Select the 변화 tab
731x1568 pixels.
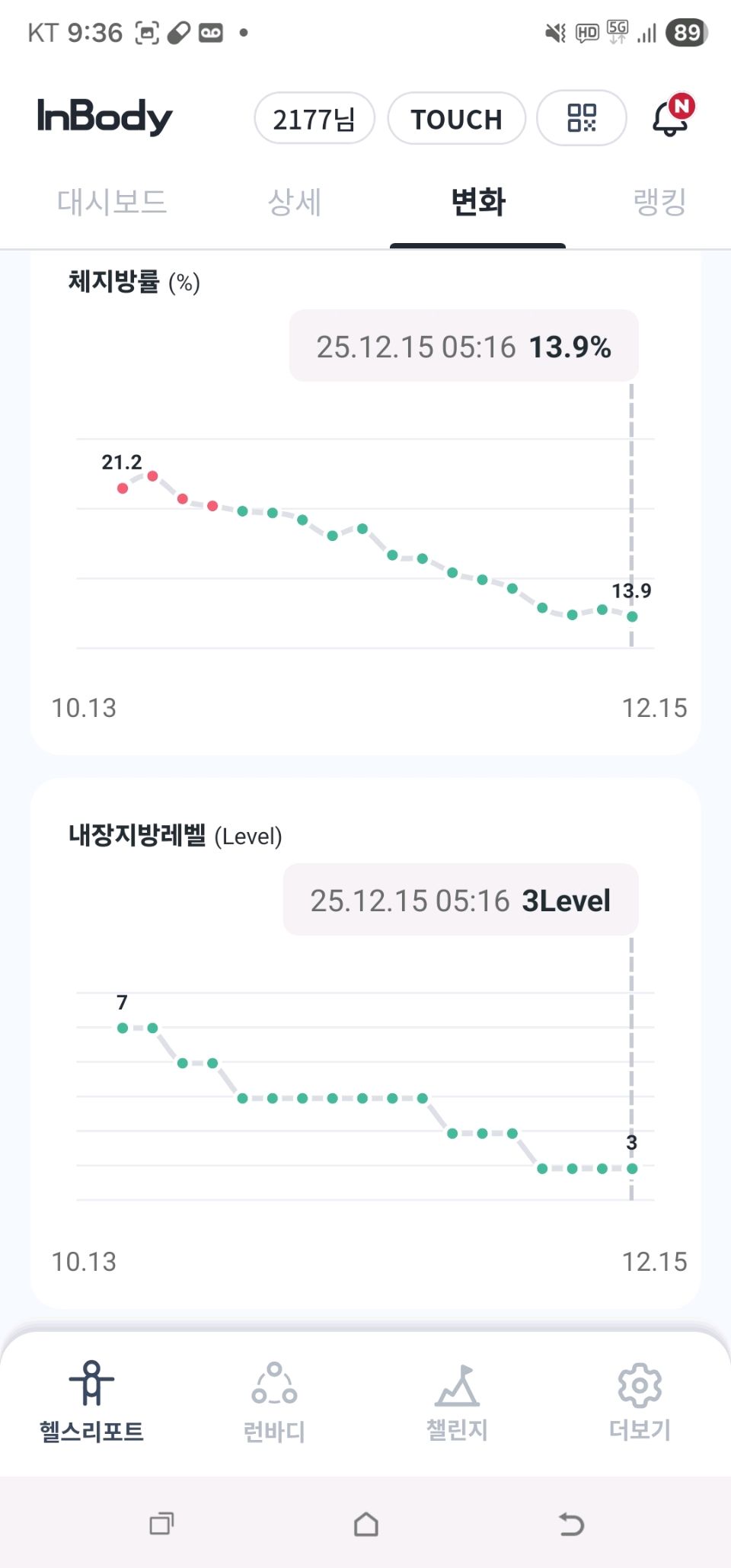coord(477,203)
